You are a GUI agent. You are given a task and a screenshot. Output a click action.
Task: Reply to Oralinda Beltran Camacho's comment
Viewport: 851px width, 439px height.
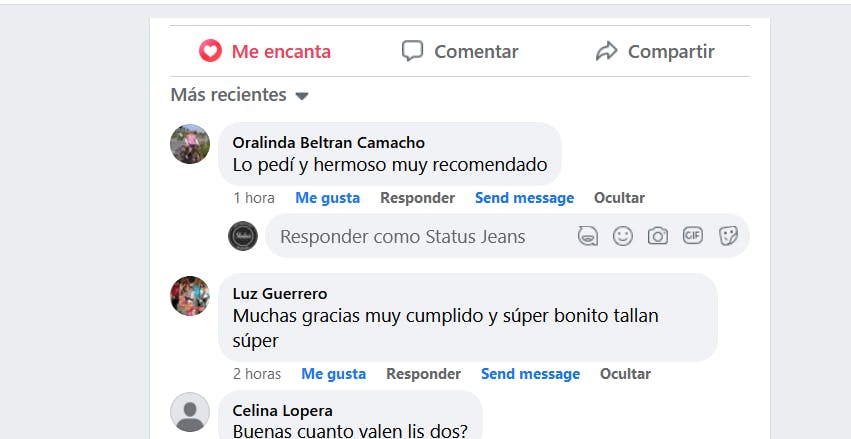click(x=417, y=198)
